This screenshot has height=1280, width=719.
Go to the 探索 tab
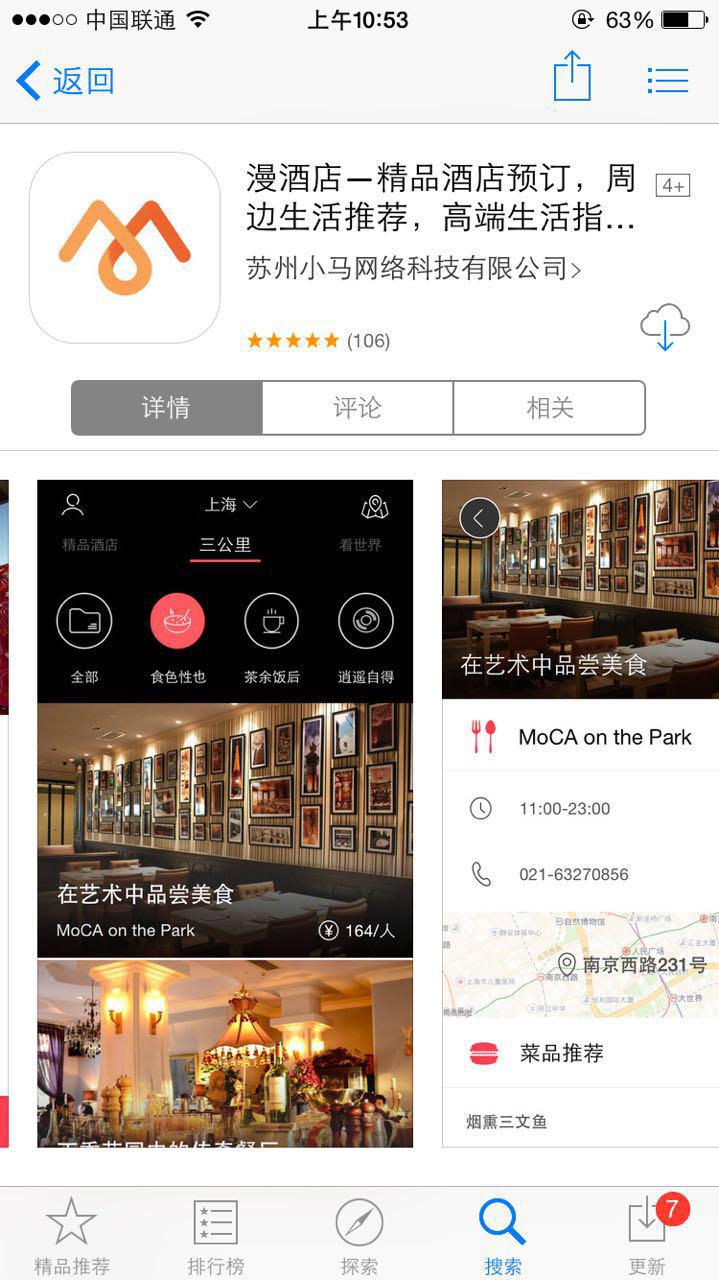click(359, 1237)
